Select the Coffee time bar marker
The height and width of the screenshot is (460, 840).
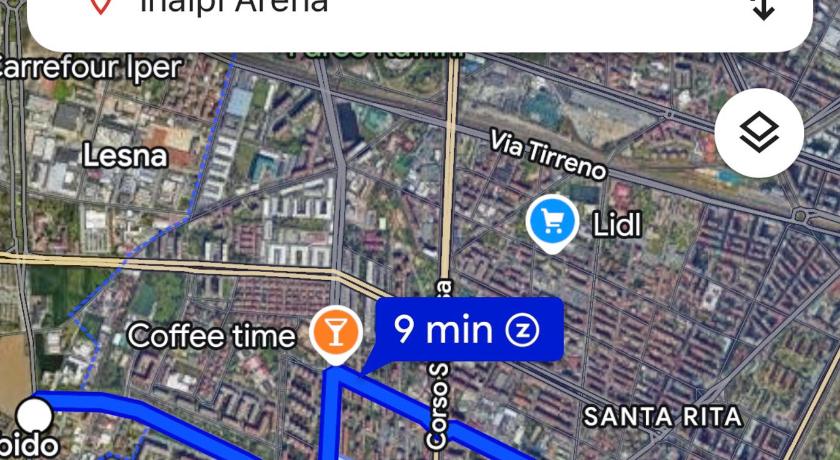coord(336,332)
